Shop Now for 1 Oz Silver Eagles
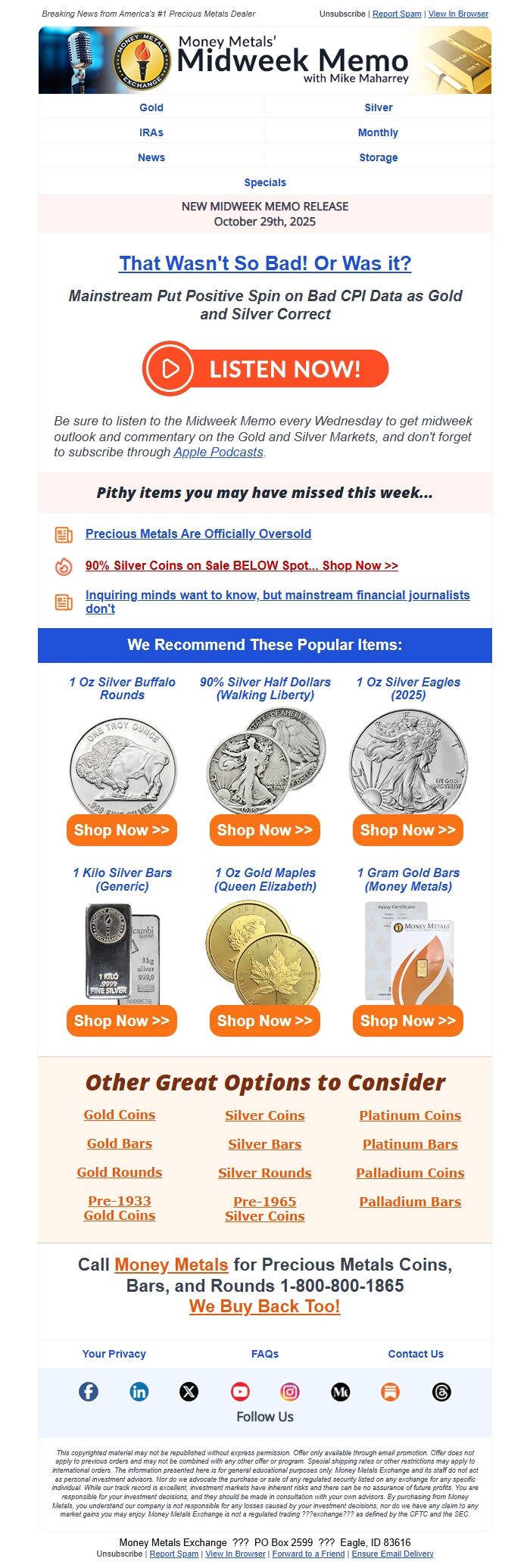The height and width of the screenshot is (1568, 530). pyautogui.click(x=408, y=830)
